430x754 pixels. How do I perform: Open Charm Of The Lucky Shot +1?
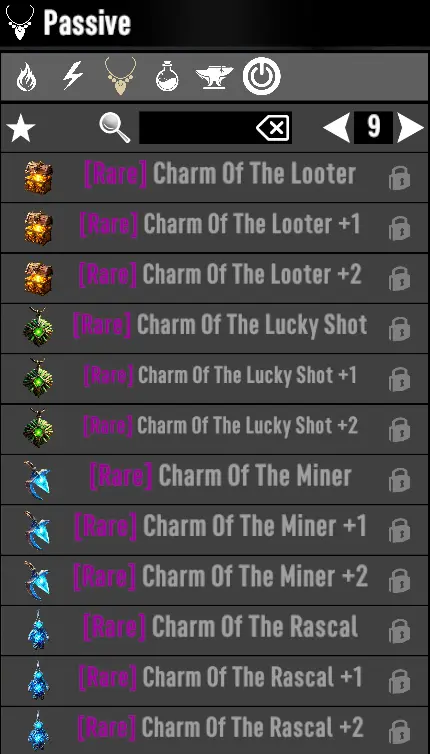pyautogui.click(x=215, y=379)
